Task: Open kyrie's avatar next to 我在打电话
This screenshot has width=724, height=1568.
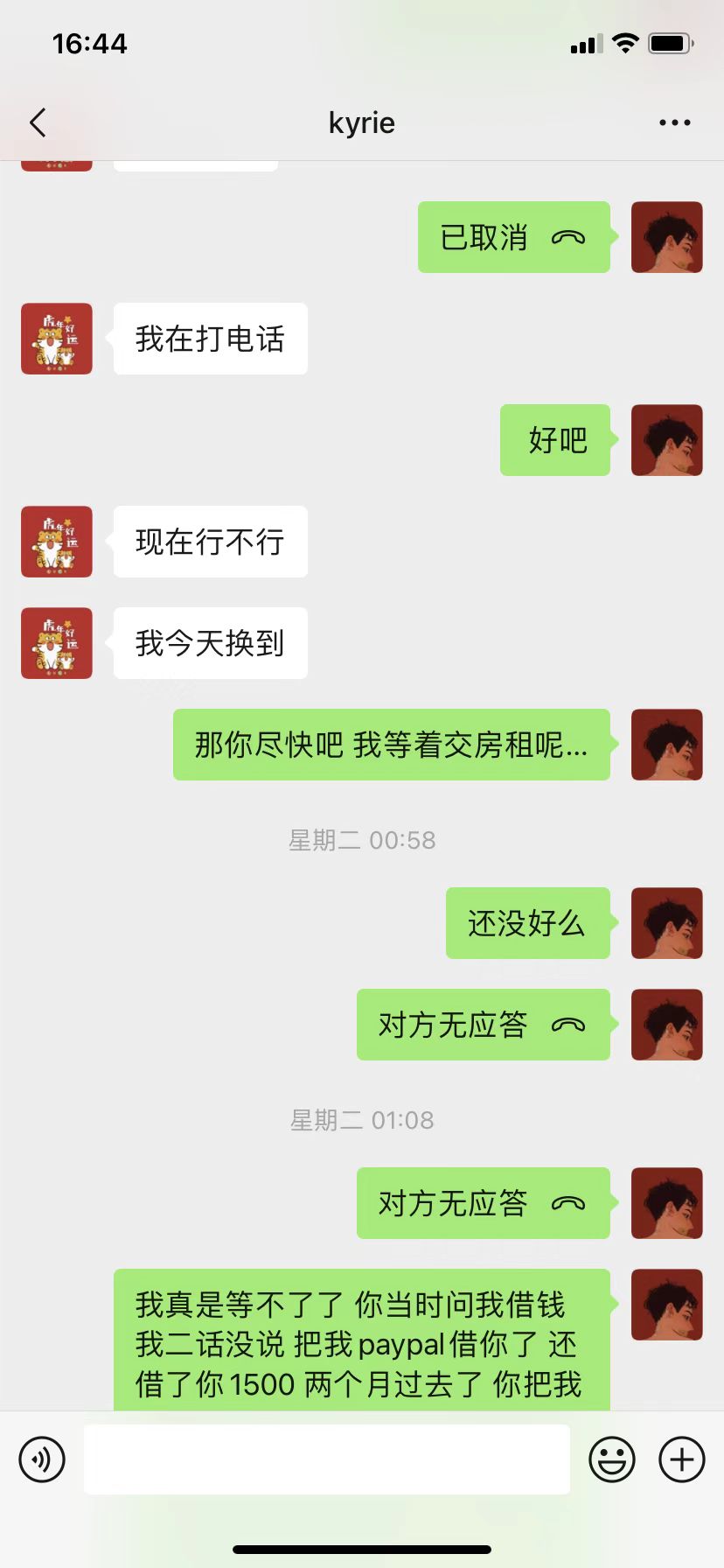Action: (x=57, y=339)
